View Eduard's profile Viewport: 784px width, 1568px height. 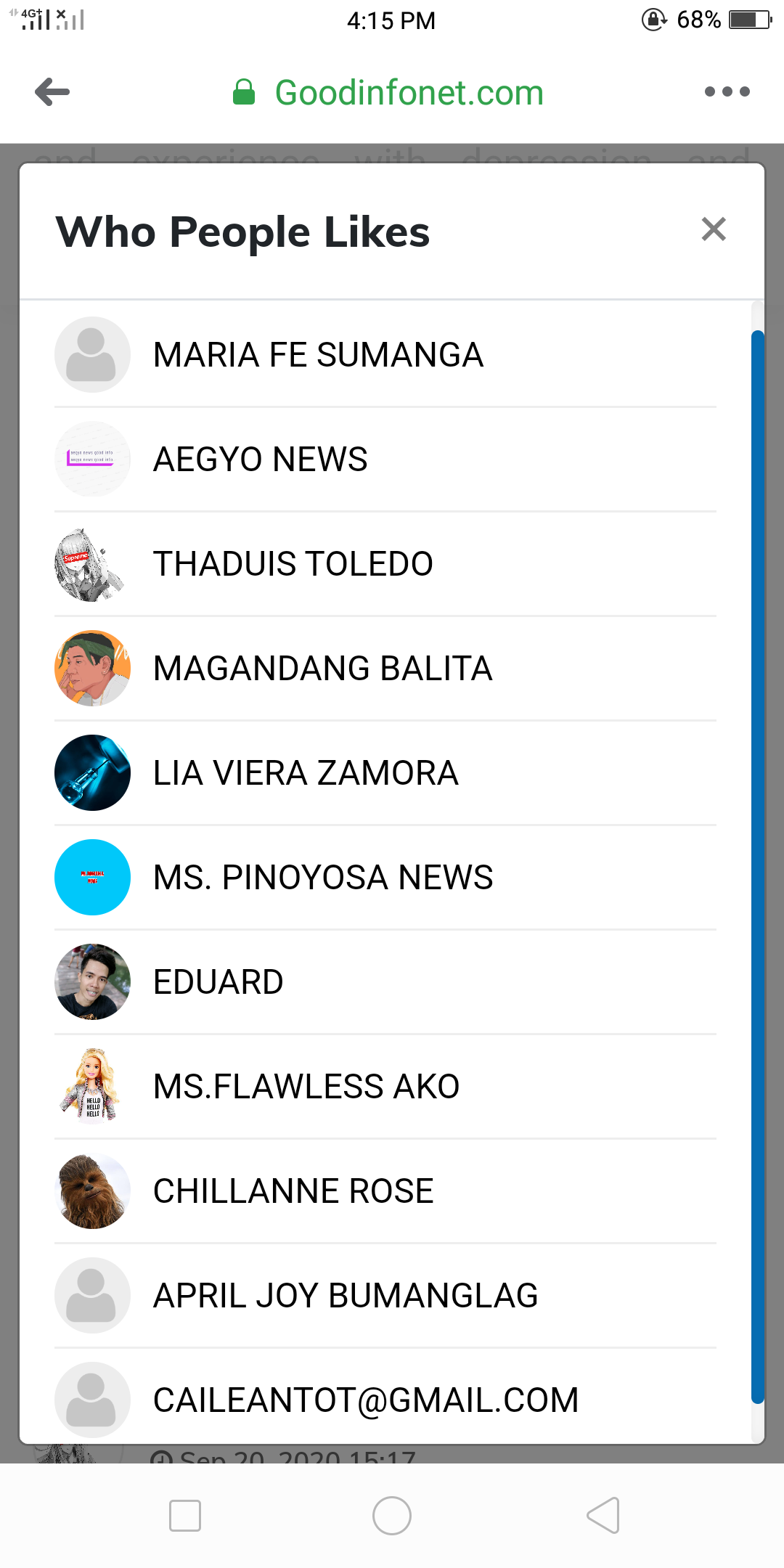tap(218, 982)
